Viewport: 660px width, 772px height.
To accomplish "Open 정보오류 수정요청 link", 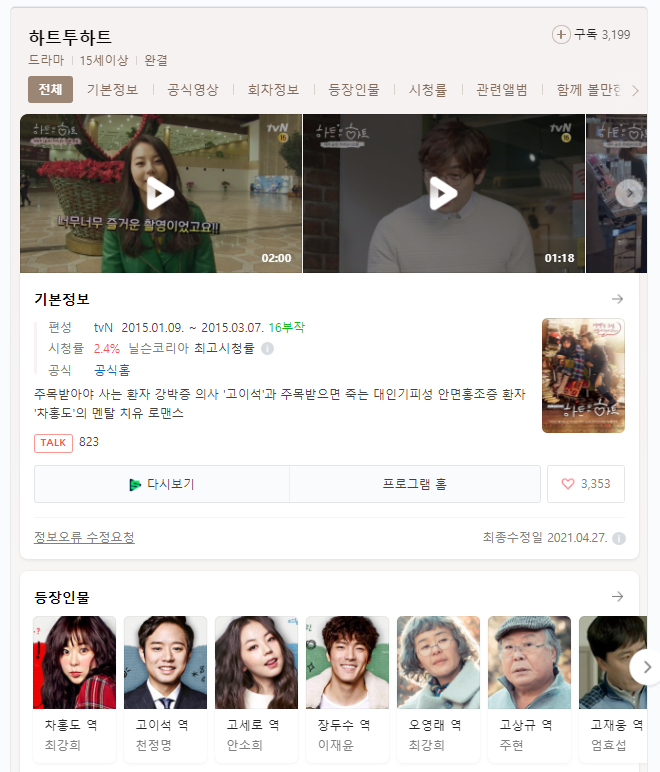I will tap(84, 537).
